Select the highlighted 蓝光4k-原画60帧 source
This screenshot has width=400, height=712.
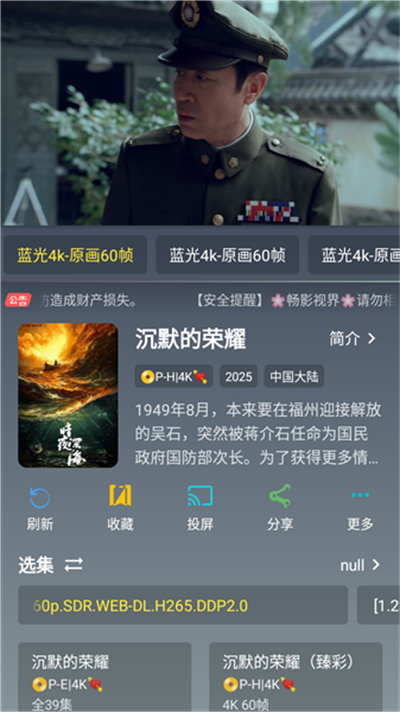coord(75,255)
